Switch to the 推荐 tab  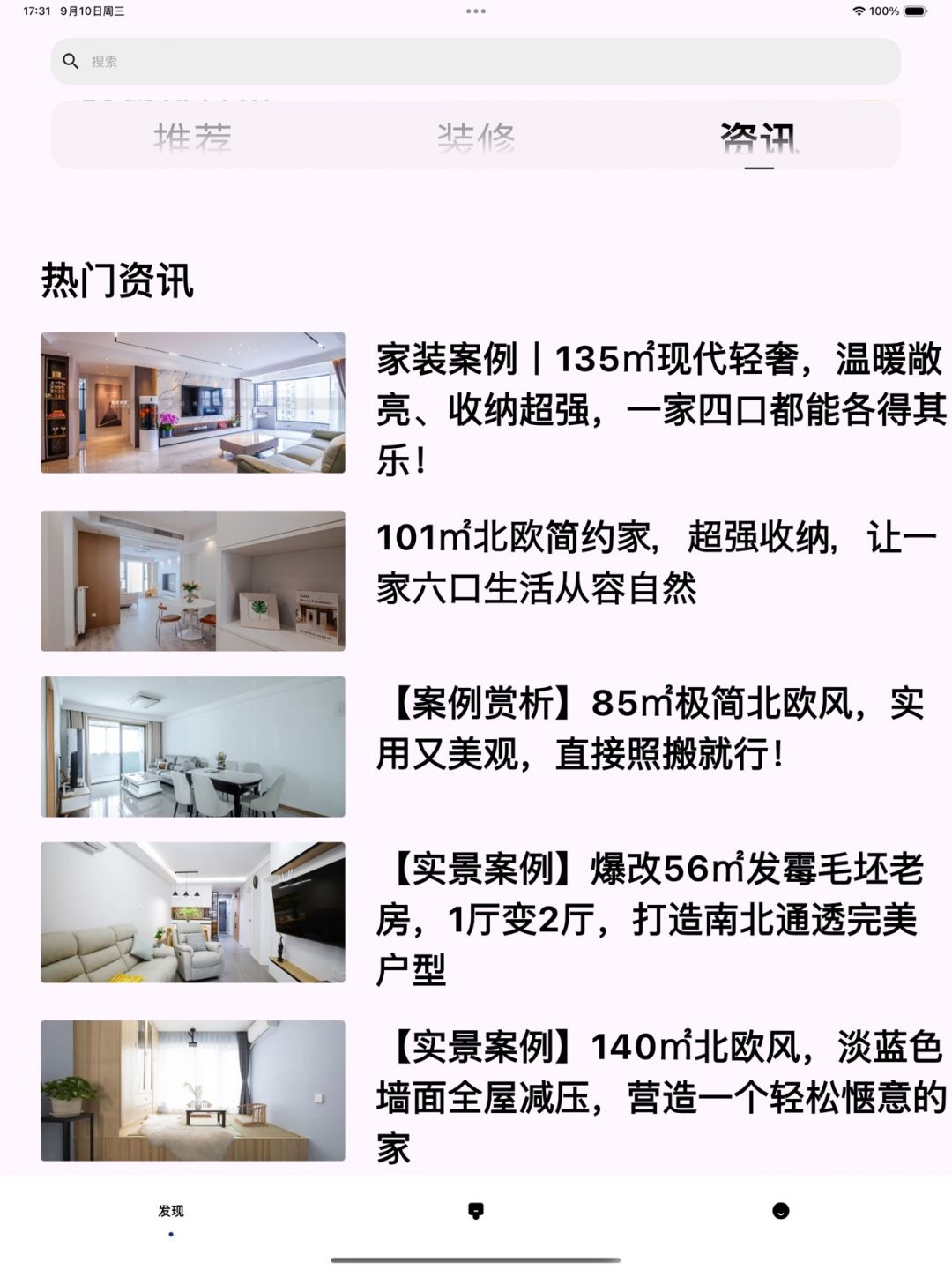[x=192, y=138]
